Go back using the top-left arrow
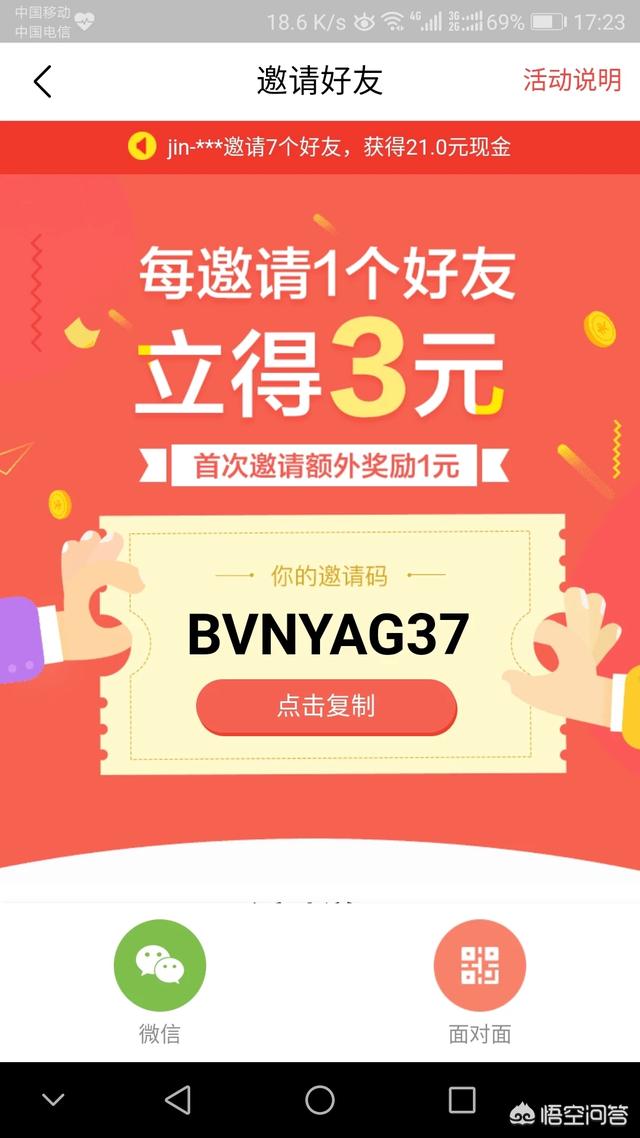The width and height of the screenshot is (640, 1138). 42,81
